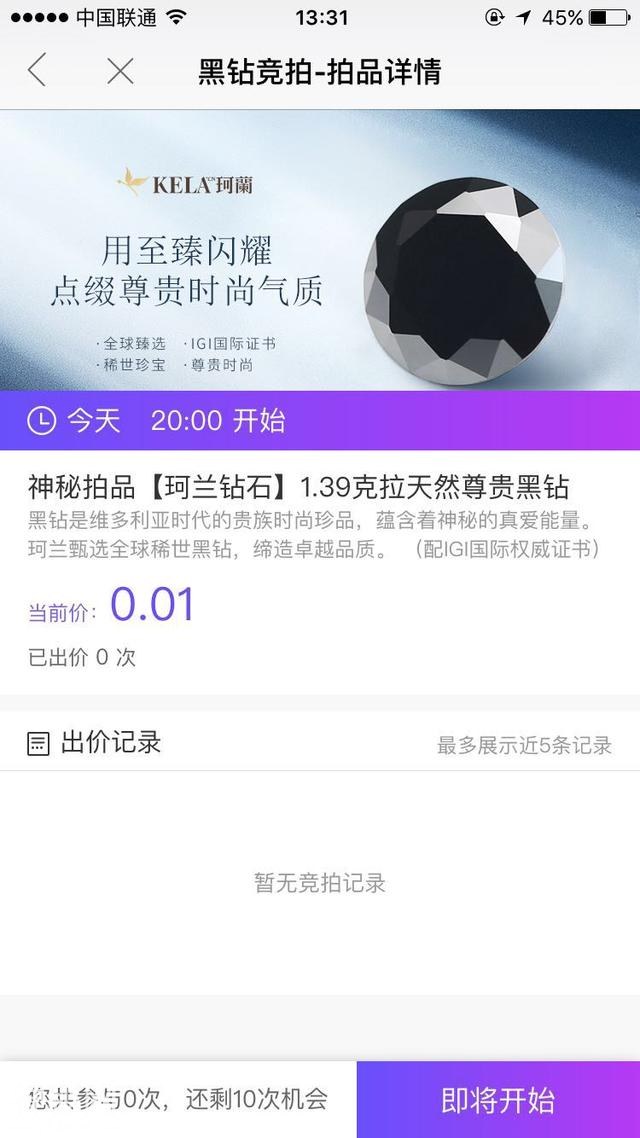Go back using the top-left arrow
Screen dimensions: 640x1138
click(38, 71)
